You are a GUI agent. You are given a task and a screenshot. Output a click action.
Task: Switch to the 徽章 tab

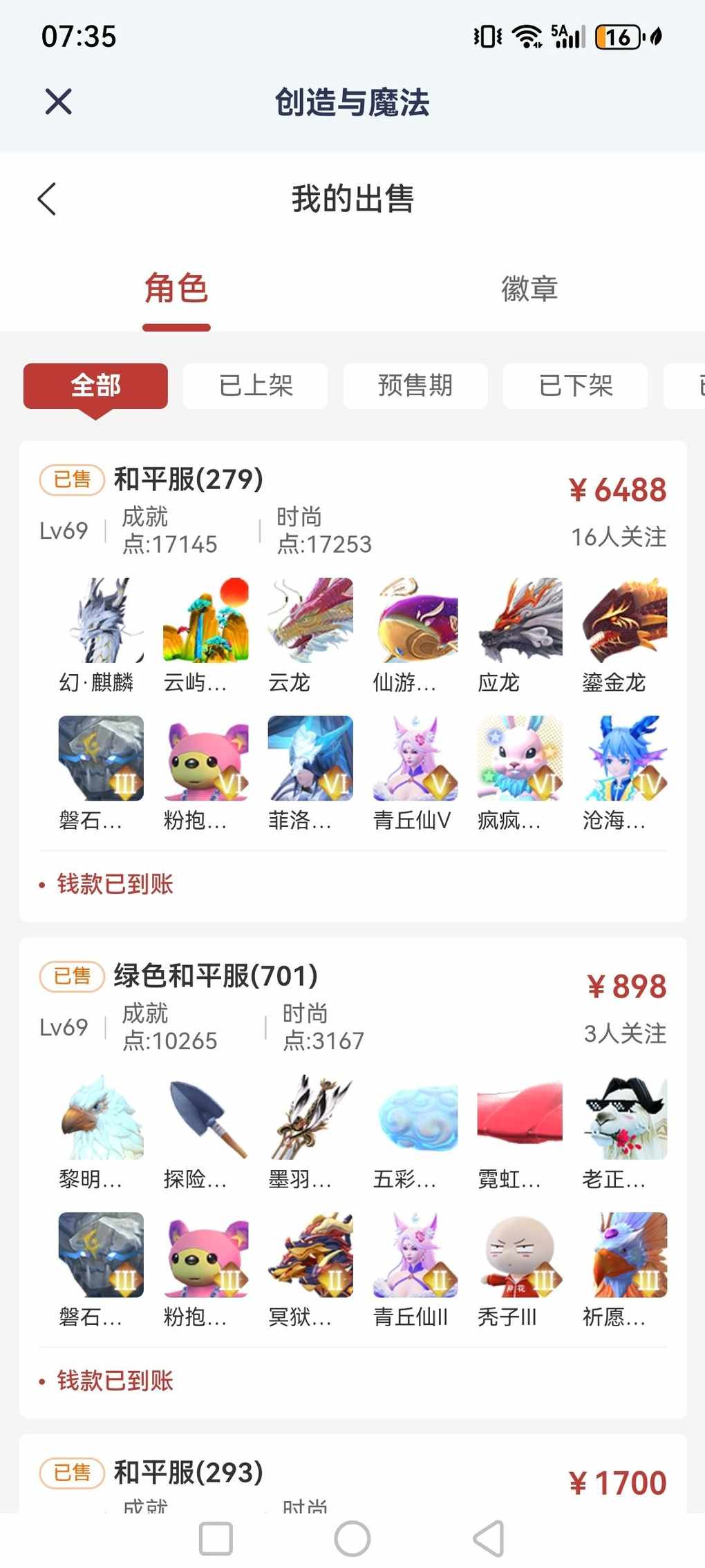click(x=529, y=288)
